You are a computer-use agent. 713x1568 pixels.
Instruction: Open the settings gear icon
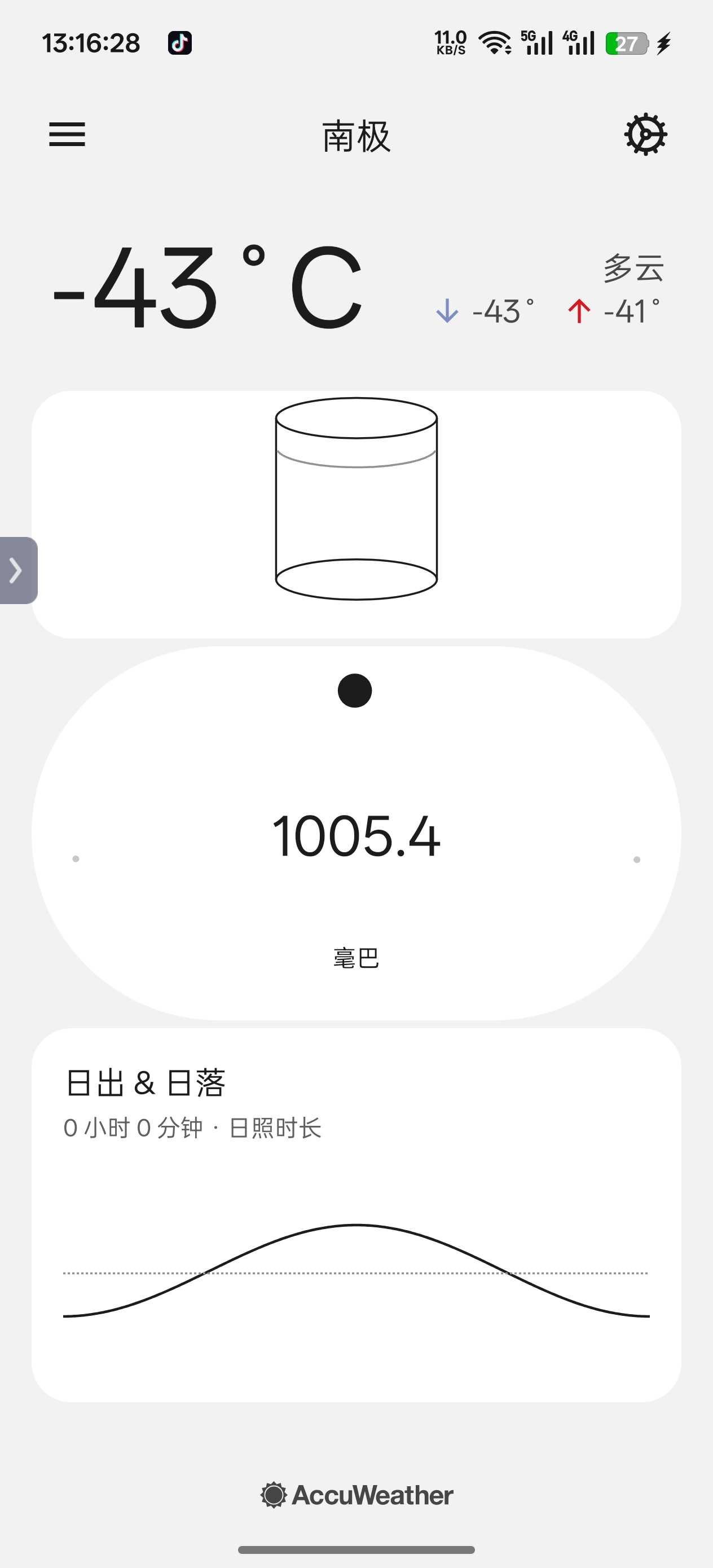point(645,135)
